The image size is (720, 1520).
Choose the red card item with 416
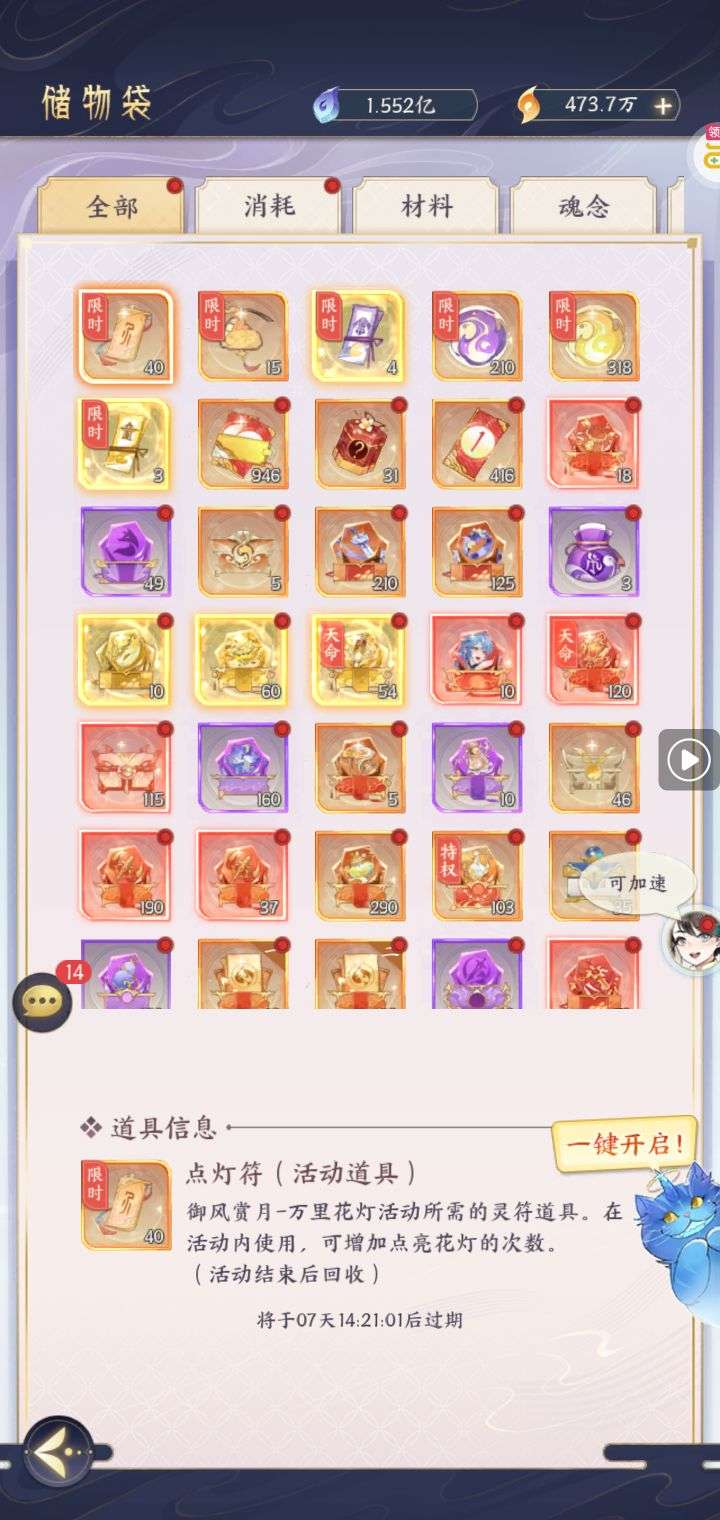click(x=477, y=444)
